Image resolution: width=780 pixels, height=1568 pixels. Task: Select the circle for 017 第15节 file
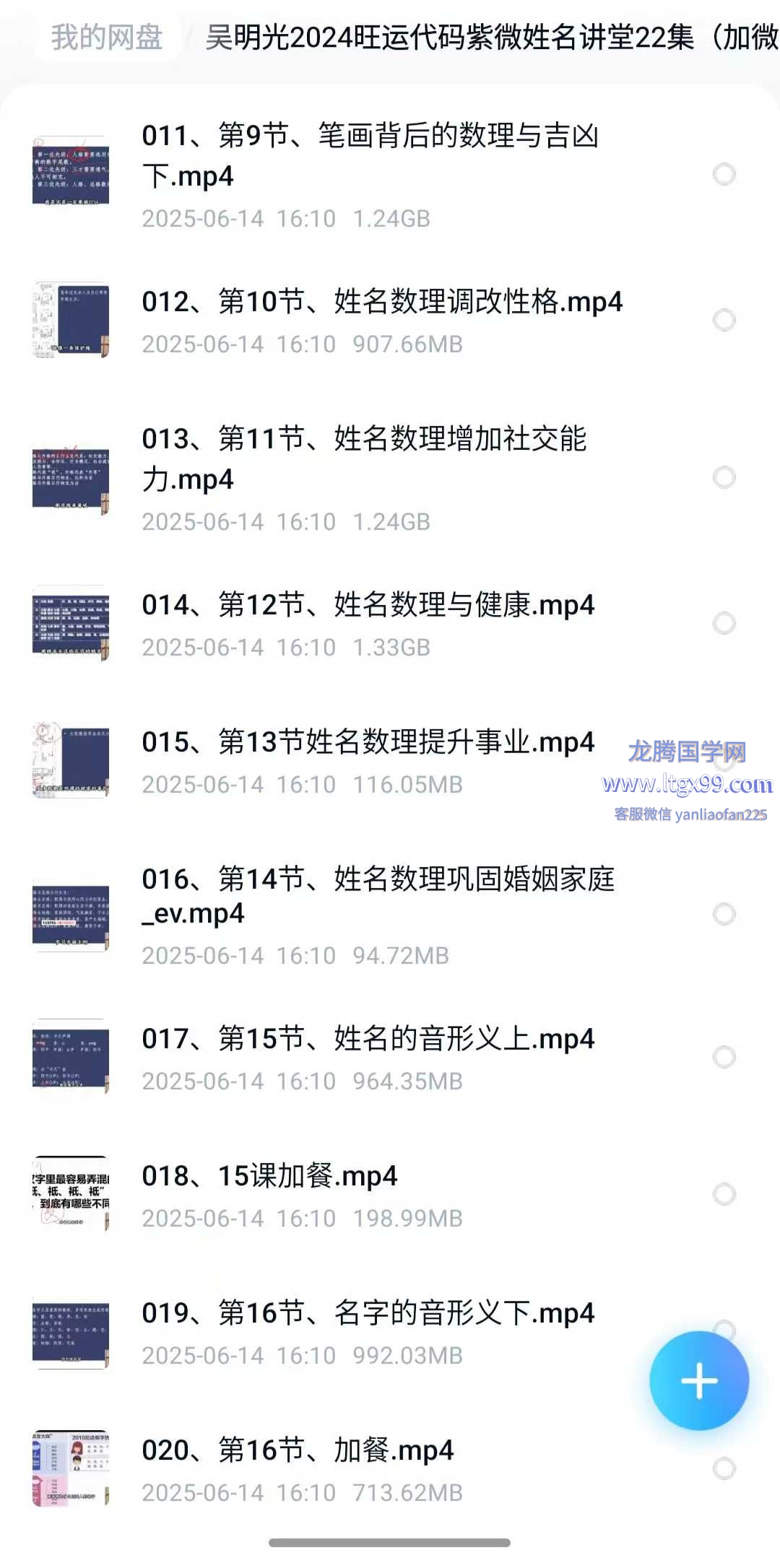point(724,1057)
